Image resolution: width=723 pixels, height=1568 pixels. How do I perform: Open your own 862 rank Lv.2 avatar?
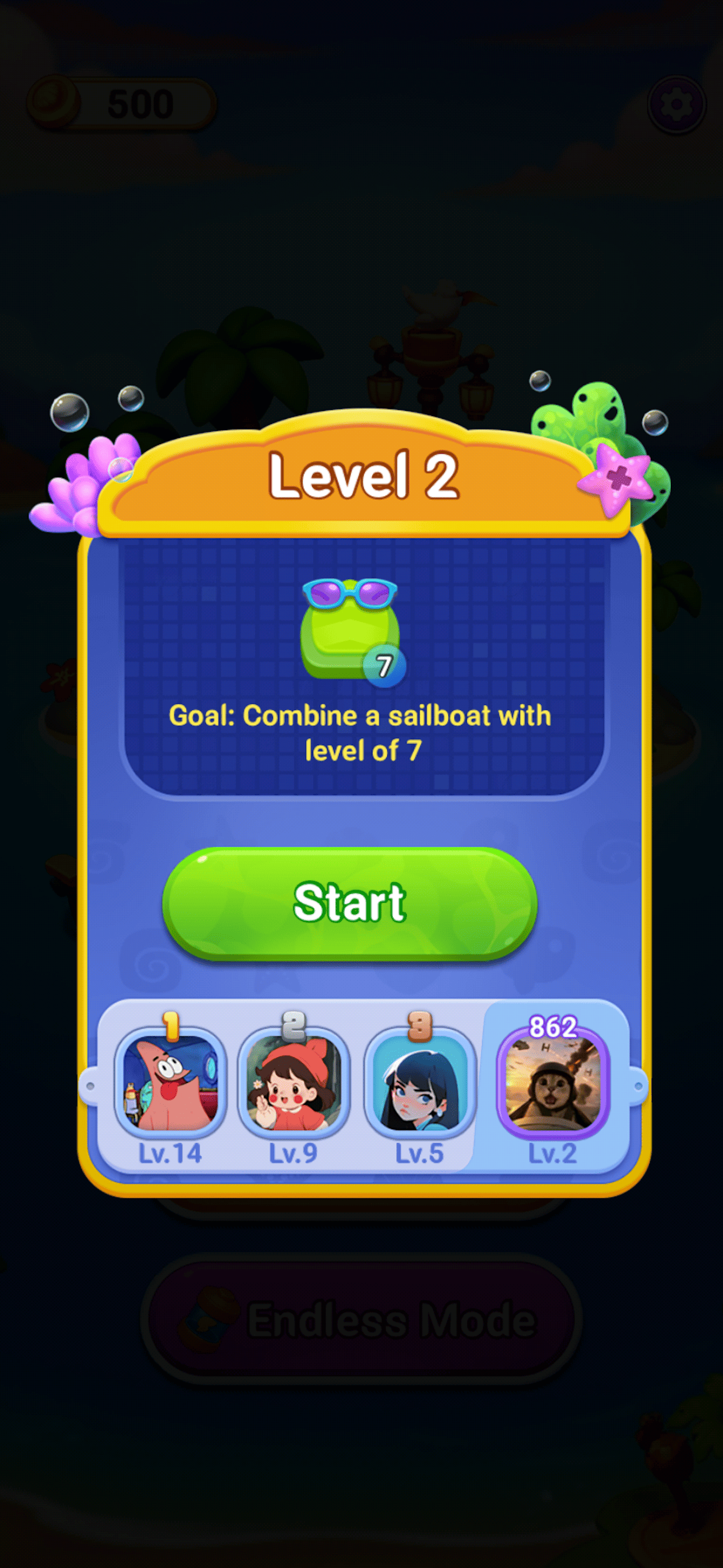pos(552,1082)
